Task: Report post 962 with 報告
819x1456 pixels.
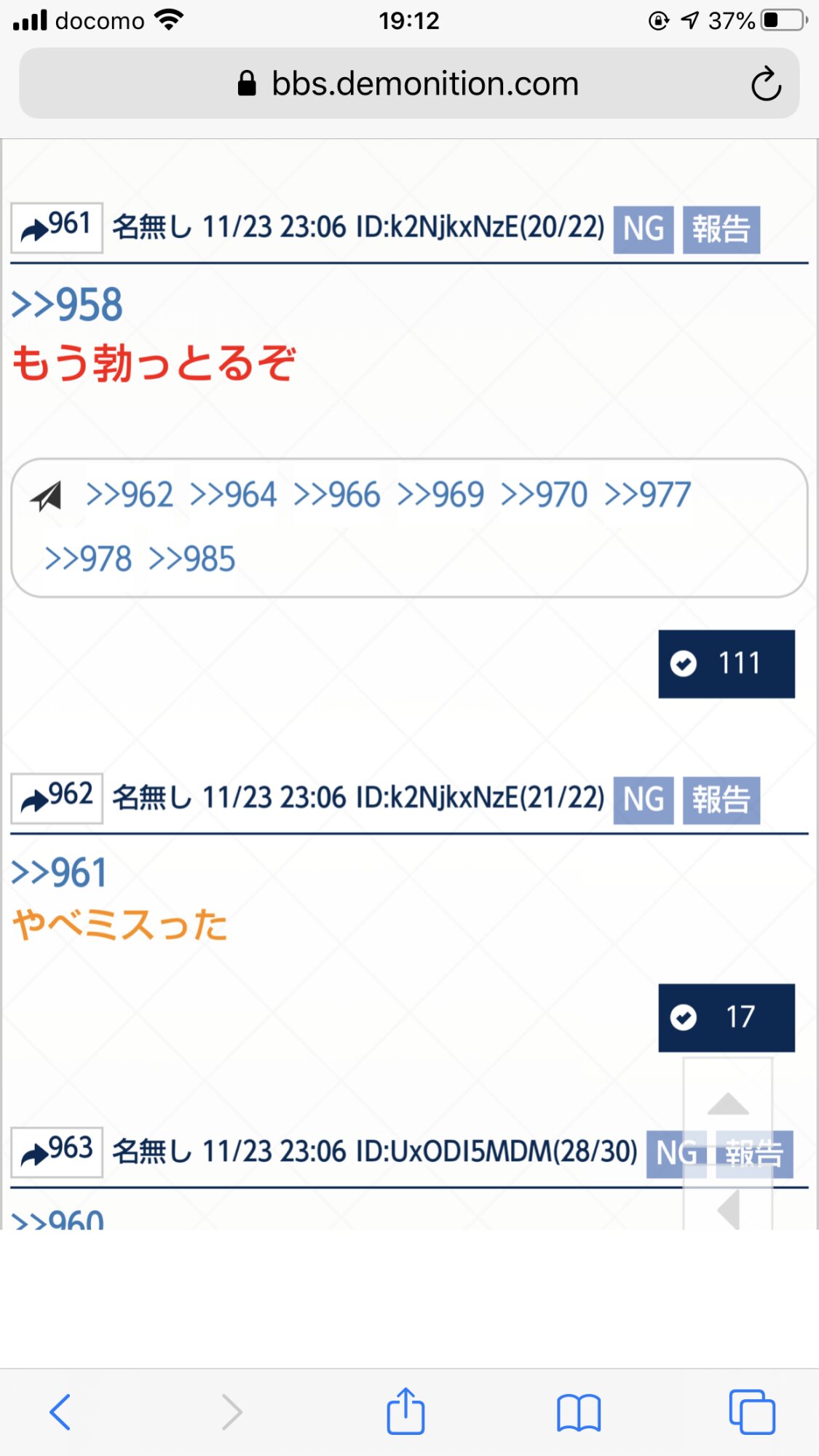Action: (x=721, y=800)
